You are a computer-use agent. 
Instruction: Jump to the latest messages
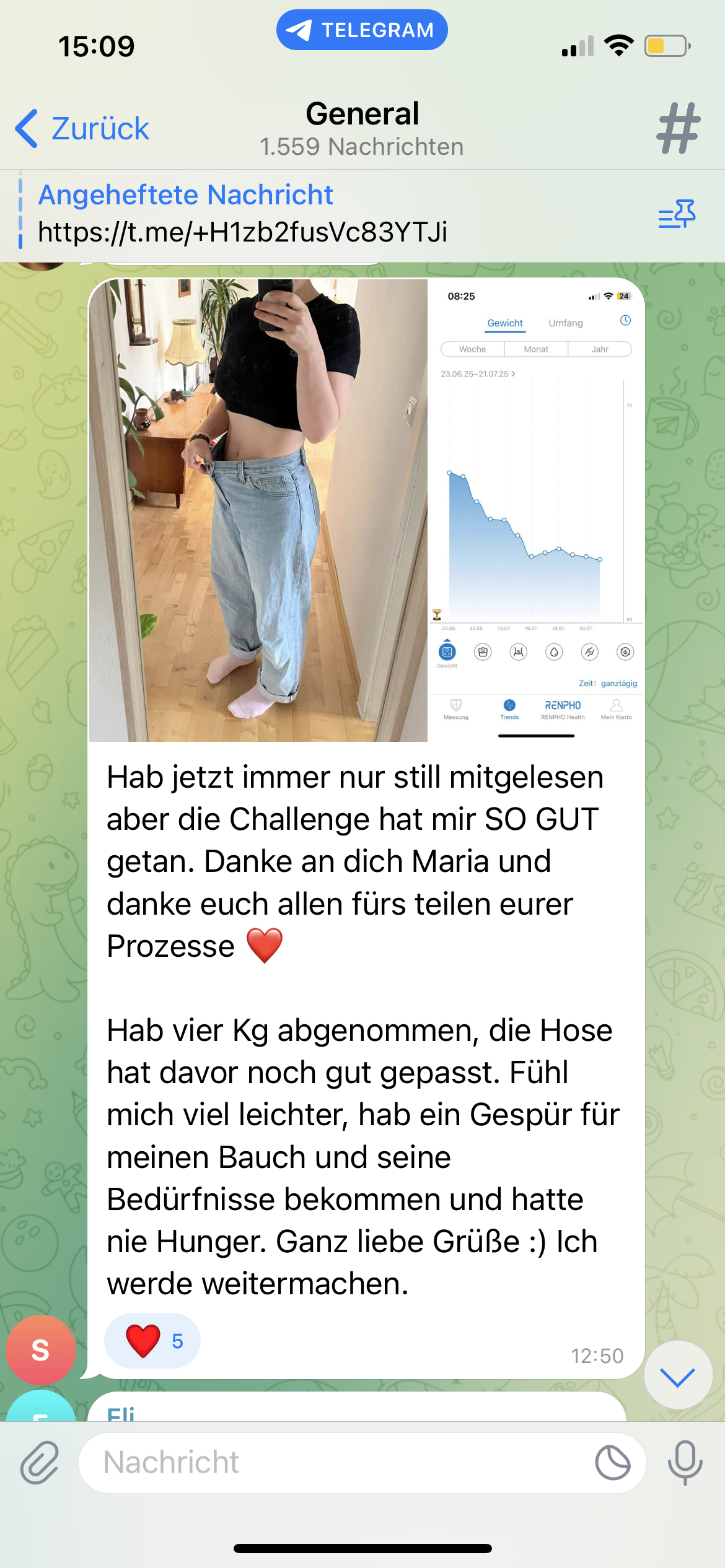[x=678, y=1375]
